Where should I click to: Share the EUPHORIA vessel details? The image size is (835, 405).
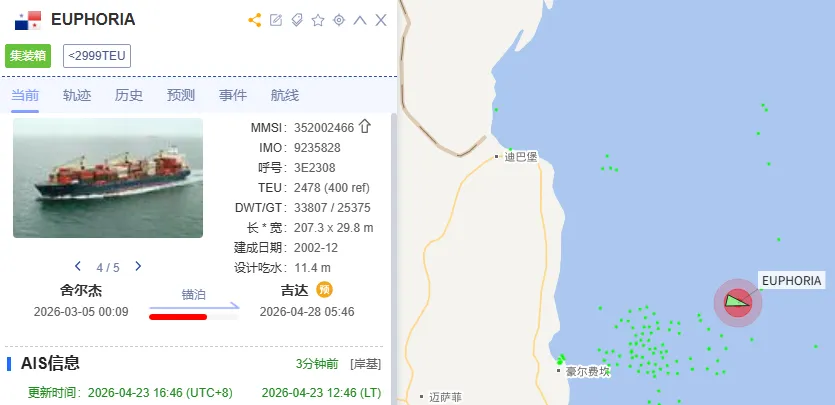[254, 20]
